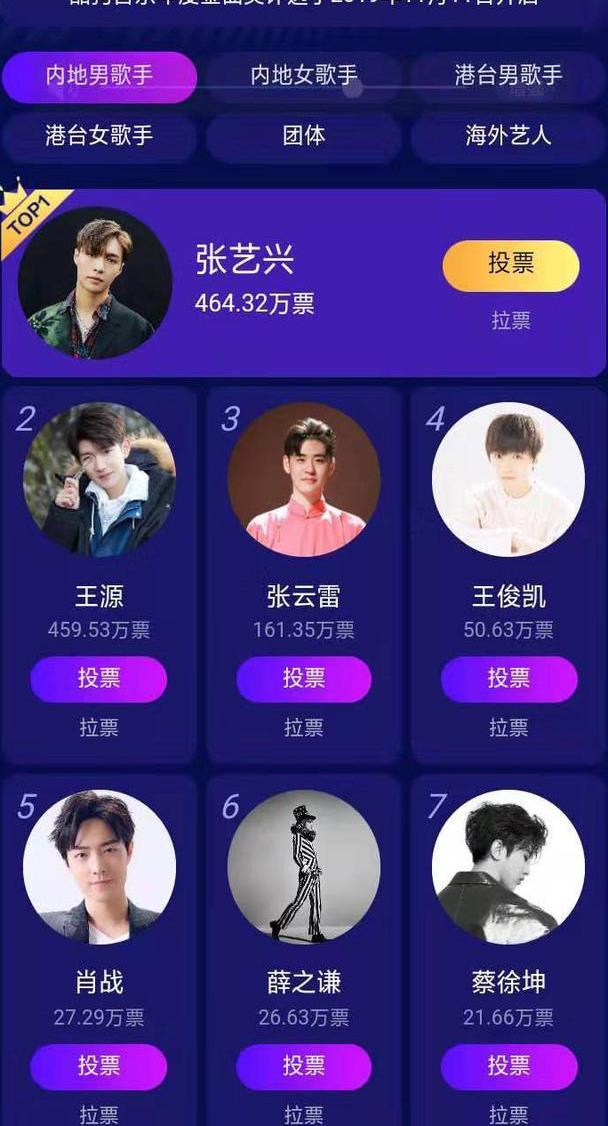Open 肖战's profile photo
Viewport: 608px width, 1126px height.
point(99,866)
